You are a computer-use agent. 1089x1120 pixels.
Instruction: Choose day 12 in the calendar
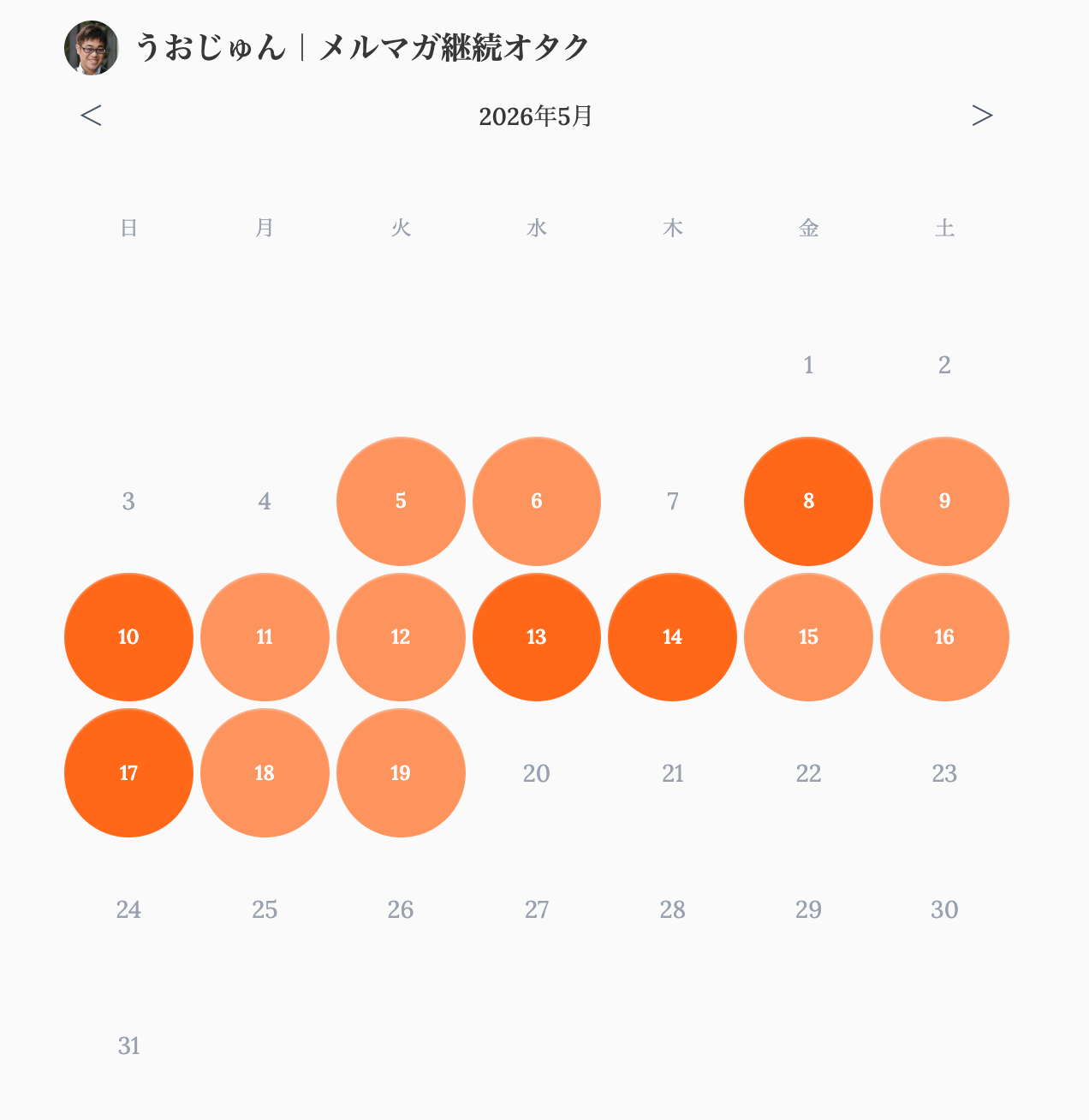pyautogui.click(x=401, y=637)
